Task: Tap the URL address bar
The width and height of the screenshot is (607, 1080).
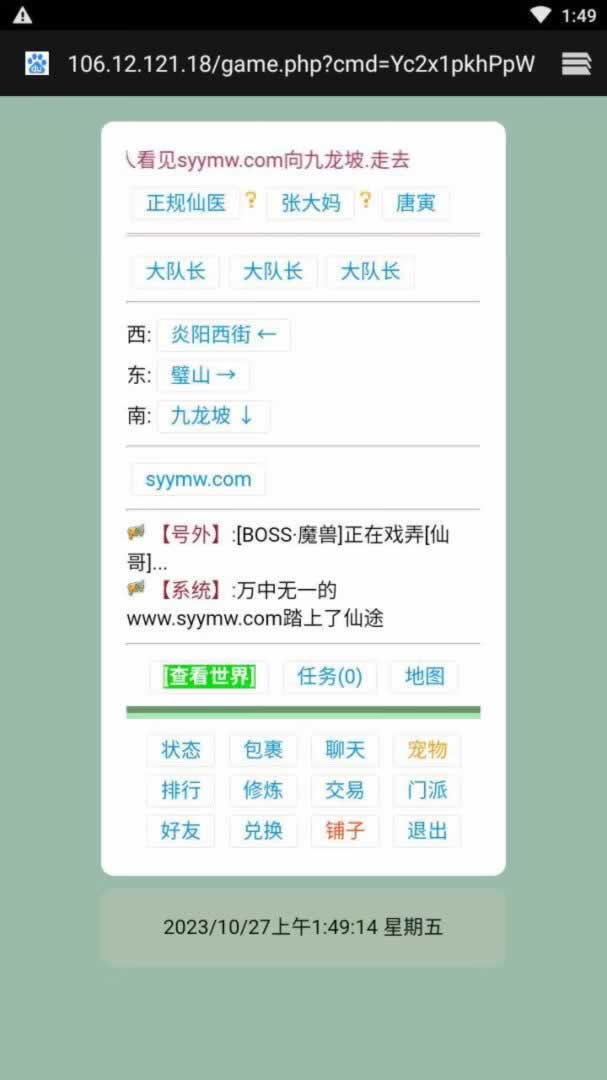Action: coord(300,64)
